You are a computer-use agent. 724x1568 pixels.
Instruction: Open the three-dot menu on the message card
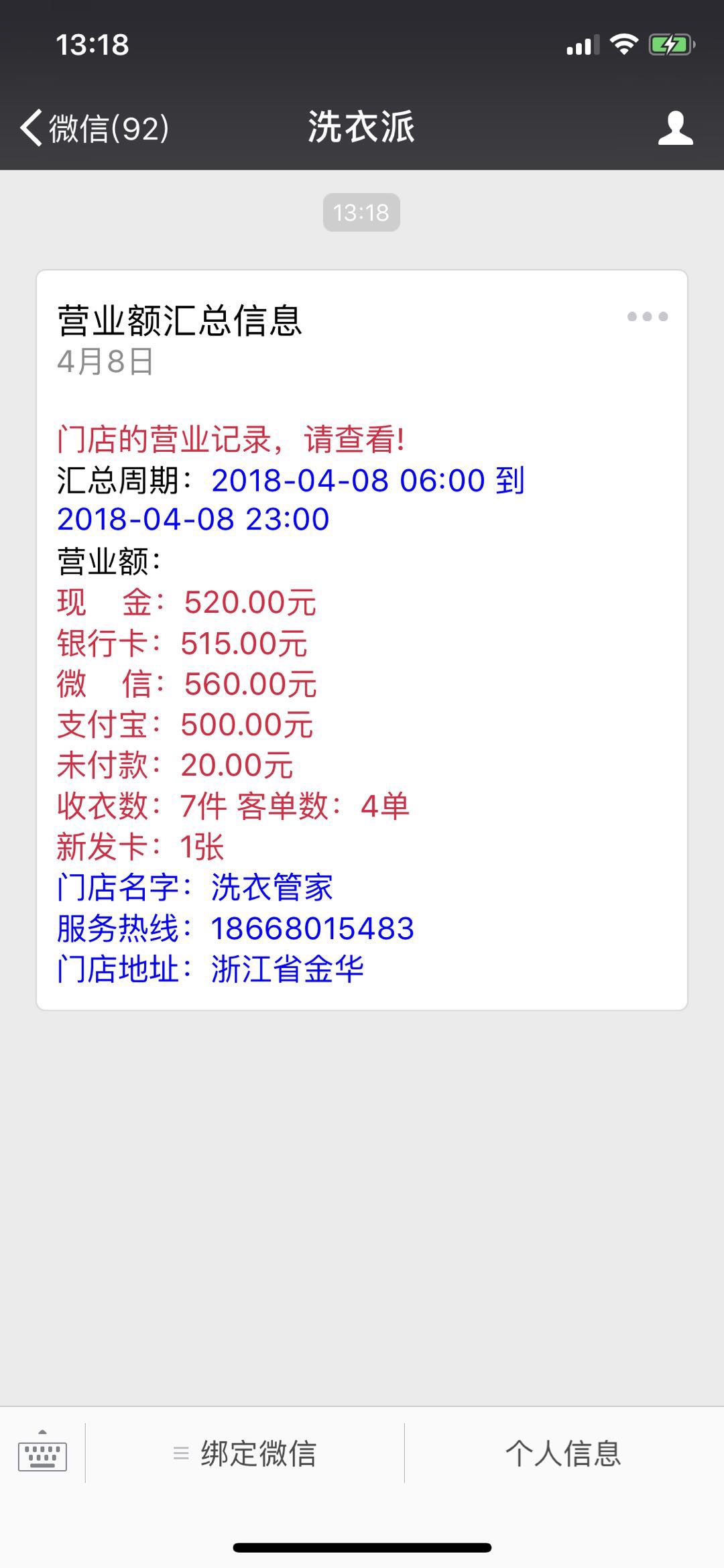647,316
